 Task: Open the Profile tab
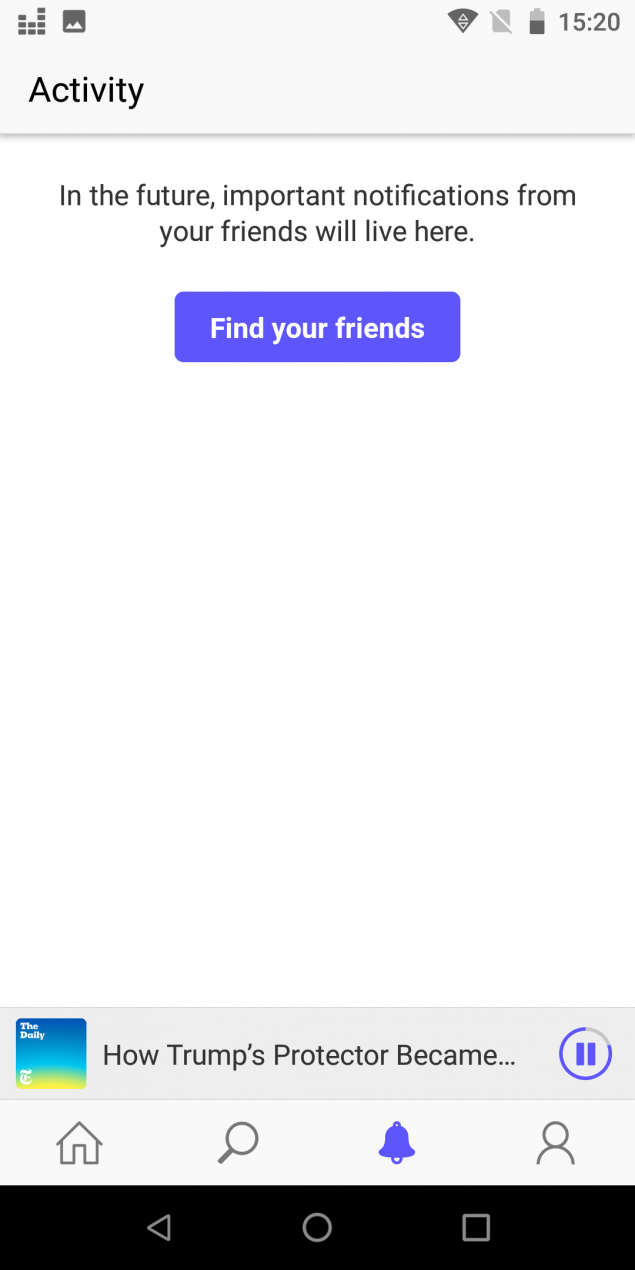point(555,1142)
